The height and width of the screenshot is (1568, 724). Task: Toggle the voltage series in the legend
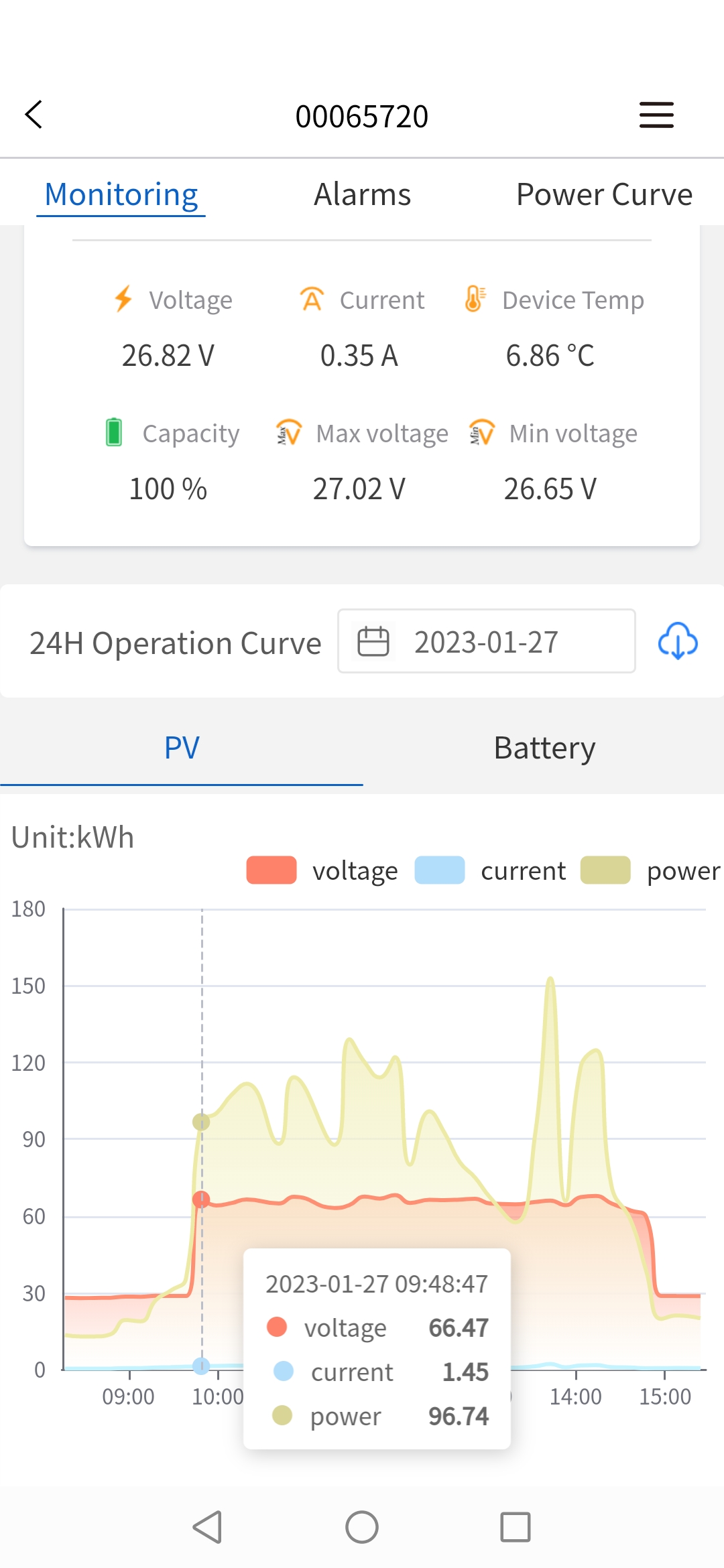point(322,870)
